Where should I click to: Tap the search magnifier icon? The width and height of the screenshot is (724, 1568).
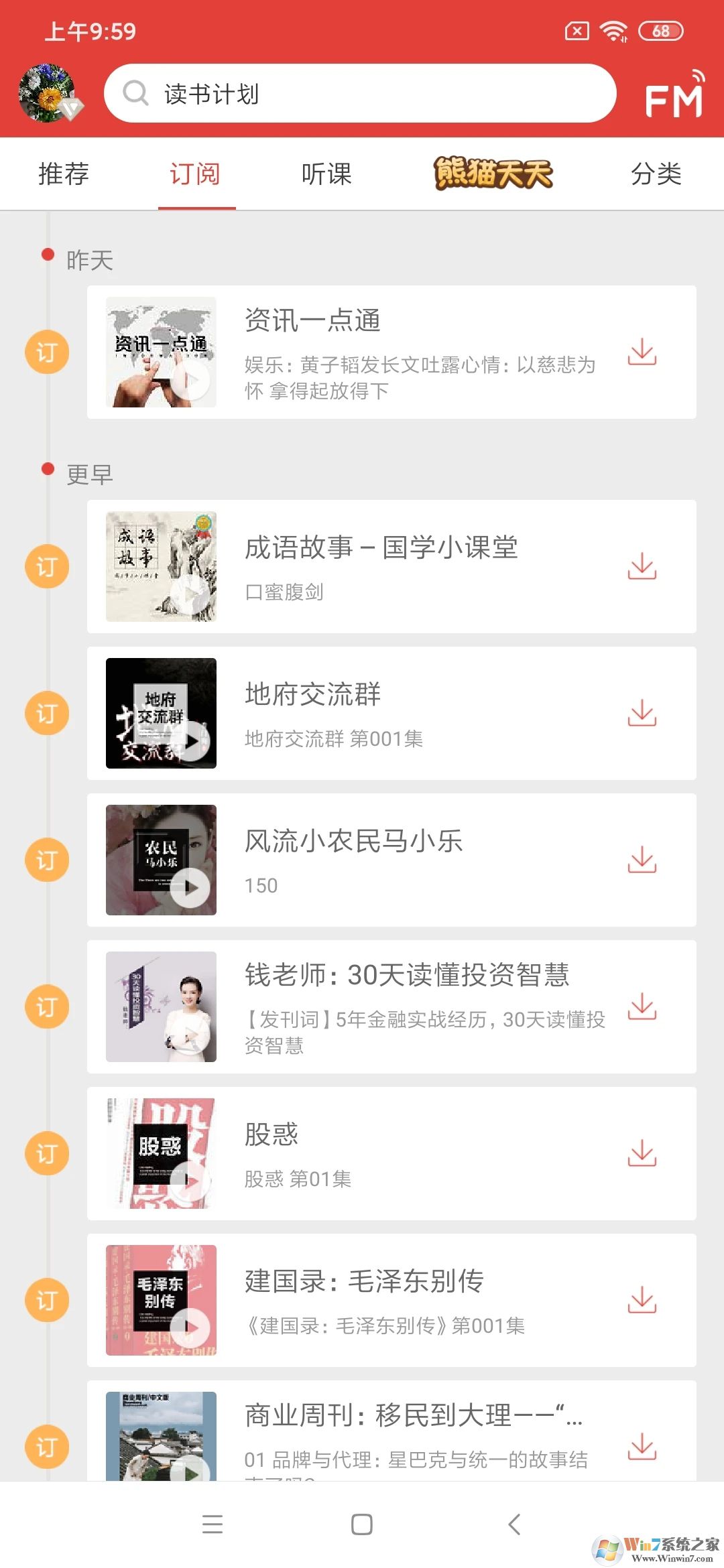pos(136,94)
